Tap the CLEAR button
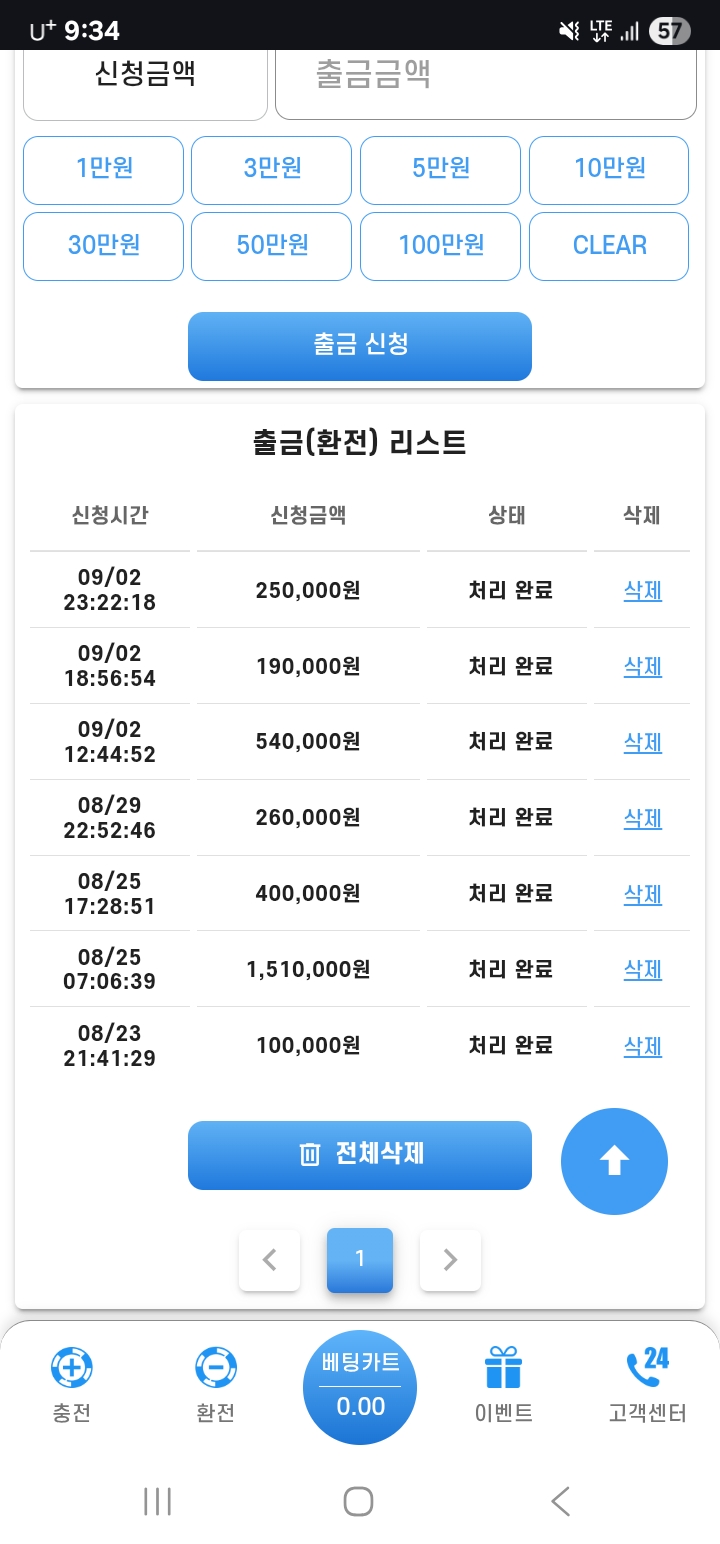720x1544 pixels. click(x=608, y=245)
